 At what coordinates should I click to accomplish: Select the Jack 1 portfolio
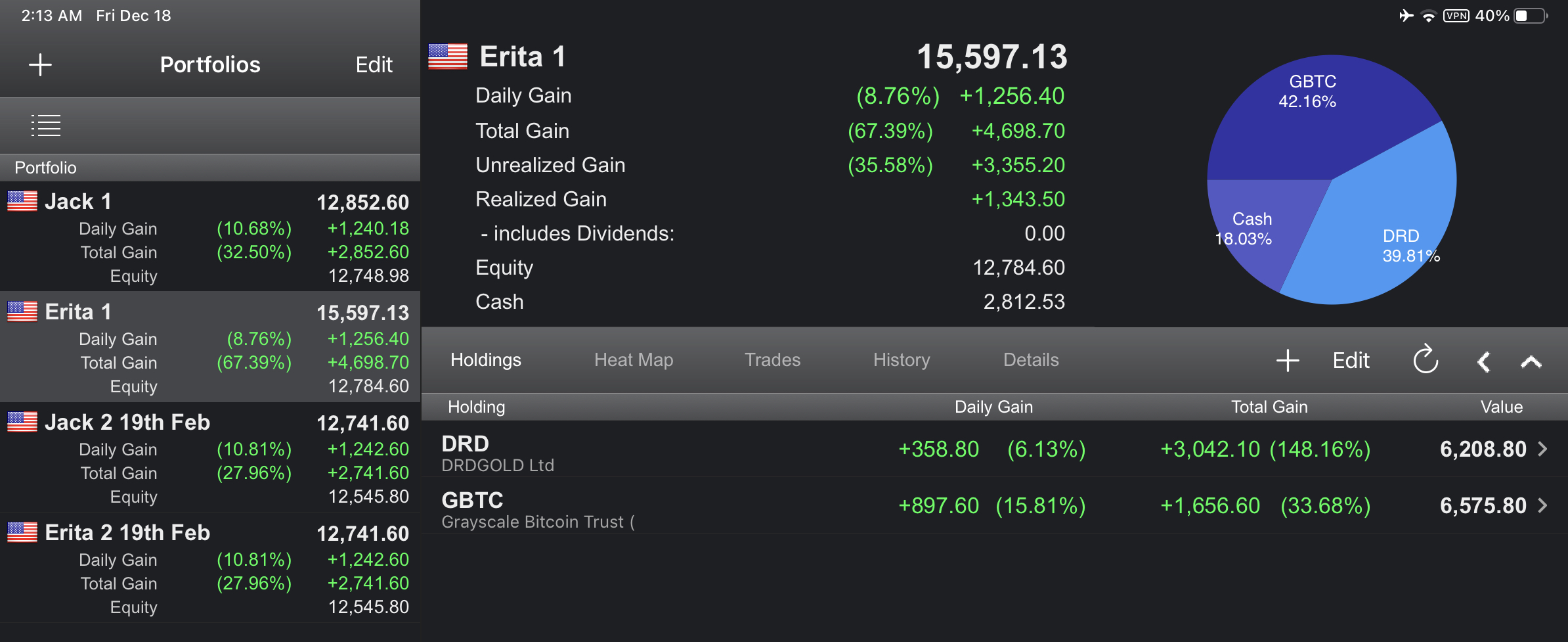point(210,237)
